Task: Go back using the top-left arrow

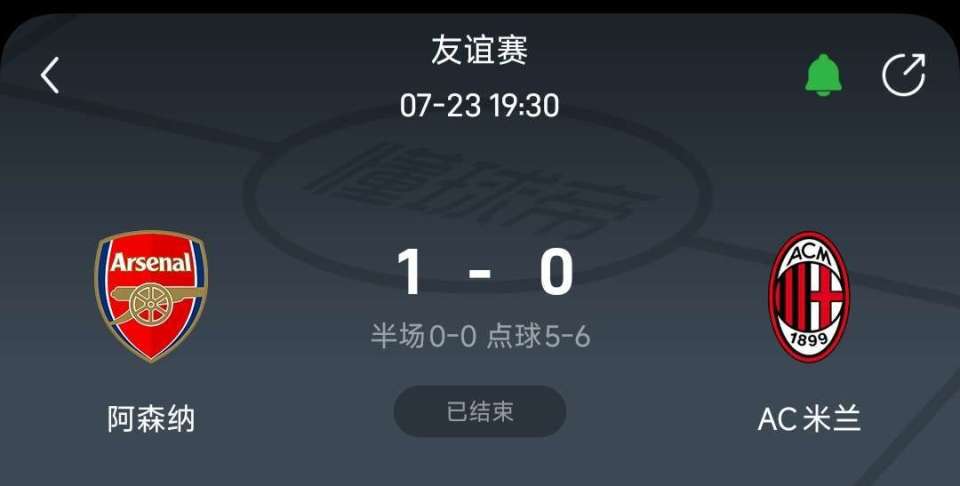Action: [x=50, y=75]
